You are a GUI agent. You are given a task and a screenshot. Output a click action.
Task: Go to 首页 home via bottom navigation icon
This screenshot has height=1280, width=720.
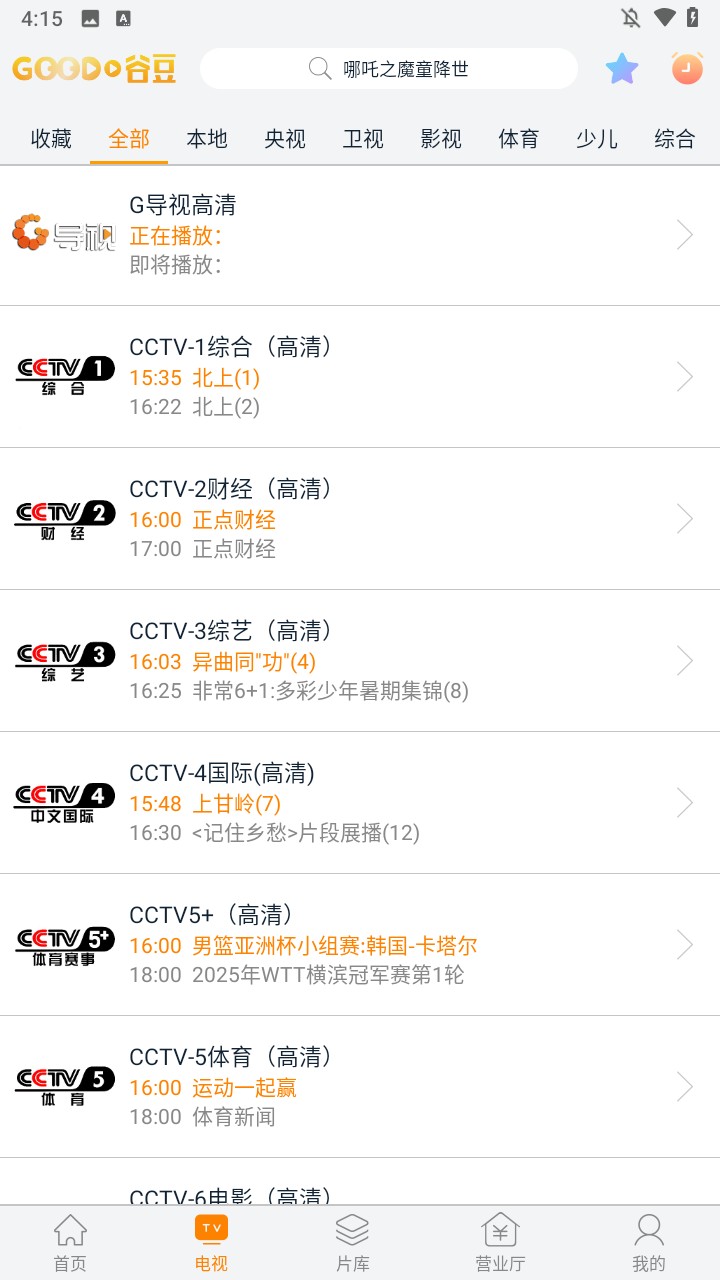click(x=67, y=1240)
